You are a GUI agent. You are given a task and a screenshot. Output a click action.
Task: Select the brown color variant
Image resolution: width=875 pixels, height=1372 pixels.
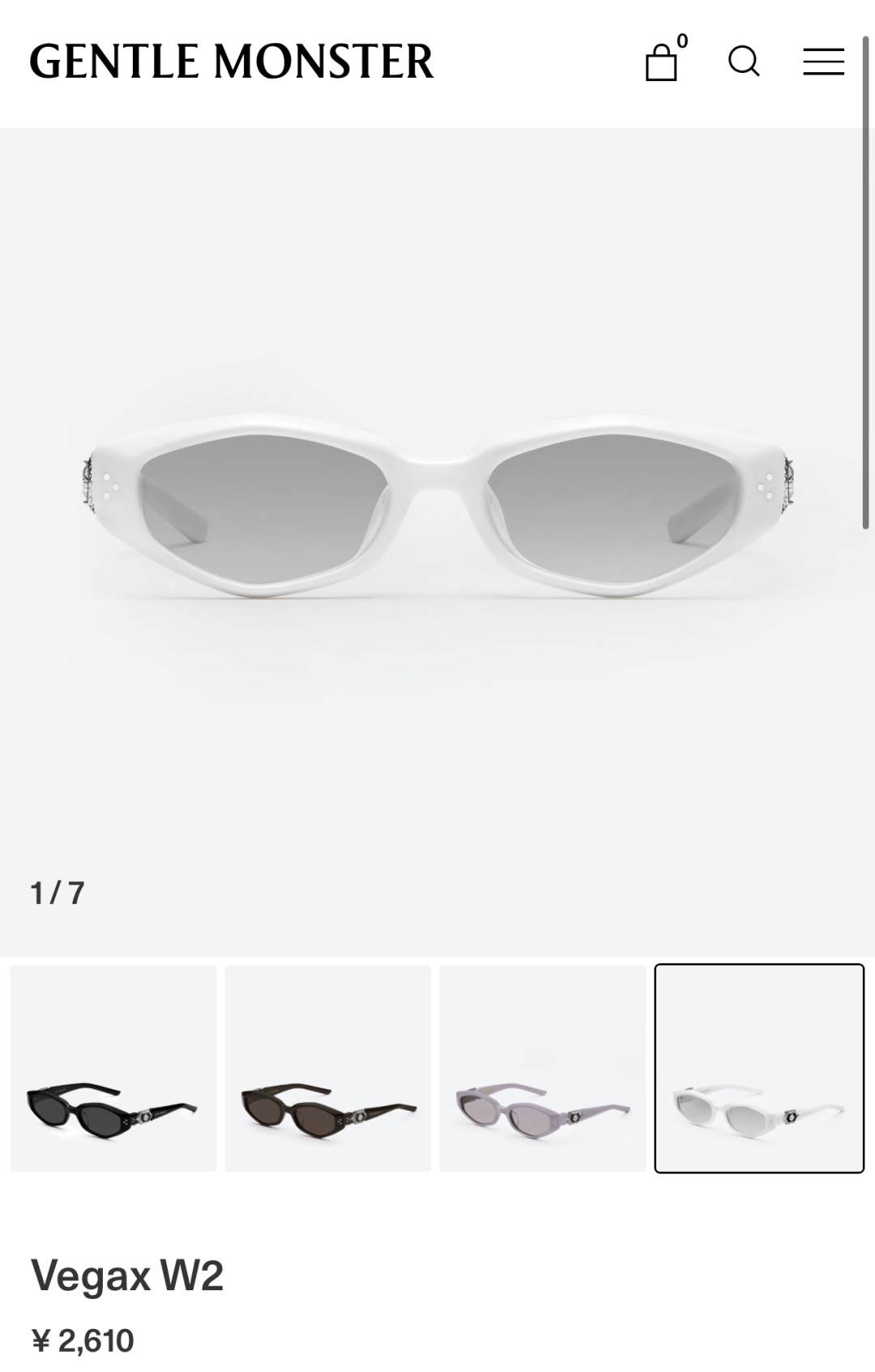[x=328, y=1068]
